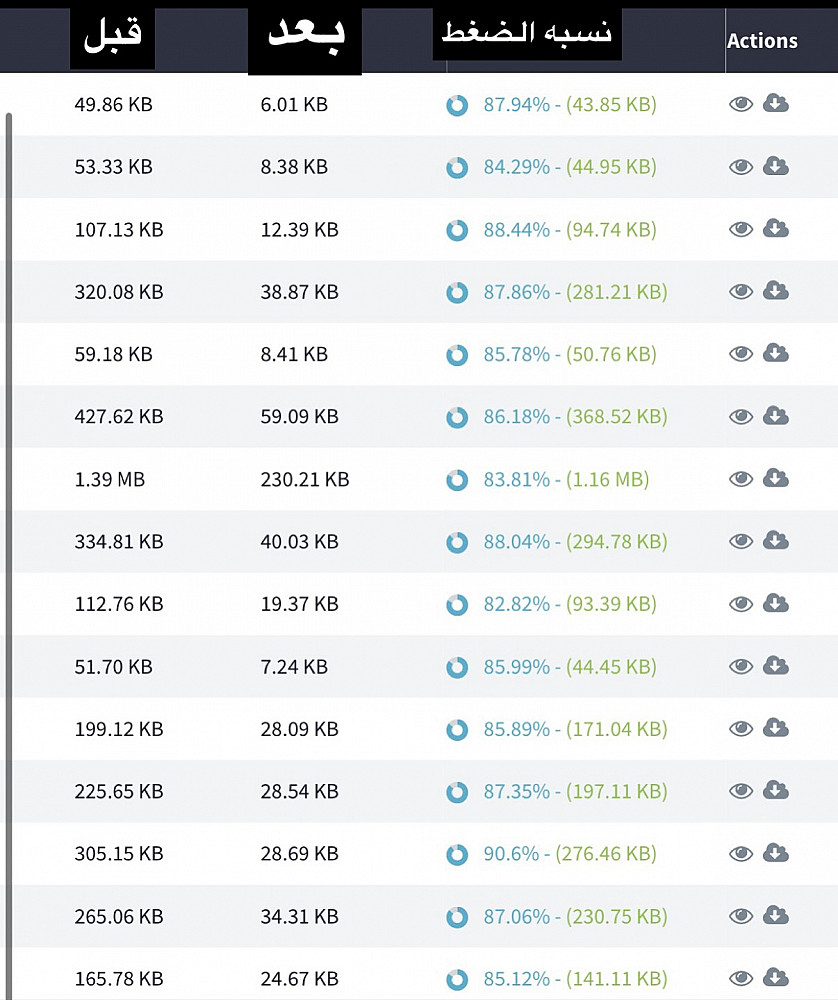Screen dimensions: 838x1000
Task: Download the 107.13 KB file result
Action: pyautogui.click(x=776, y=228)
